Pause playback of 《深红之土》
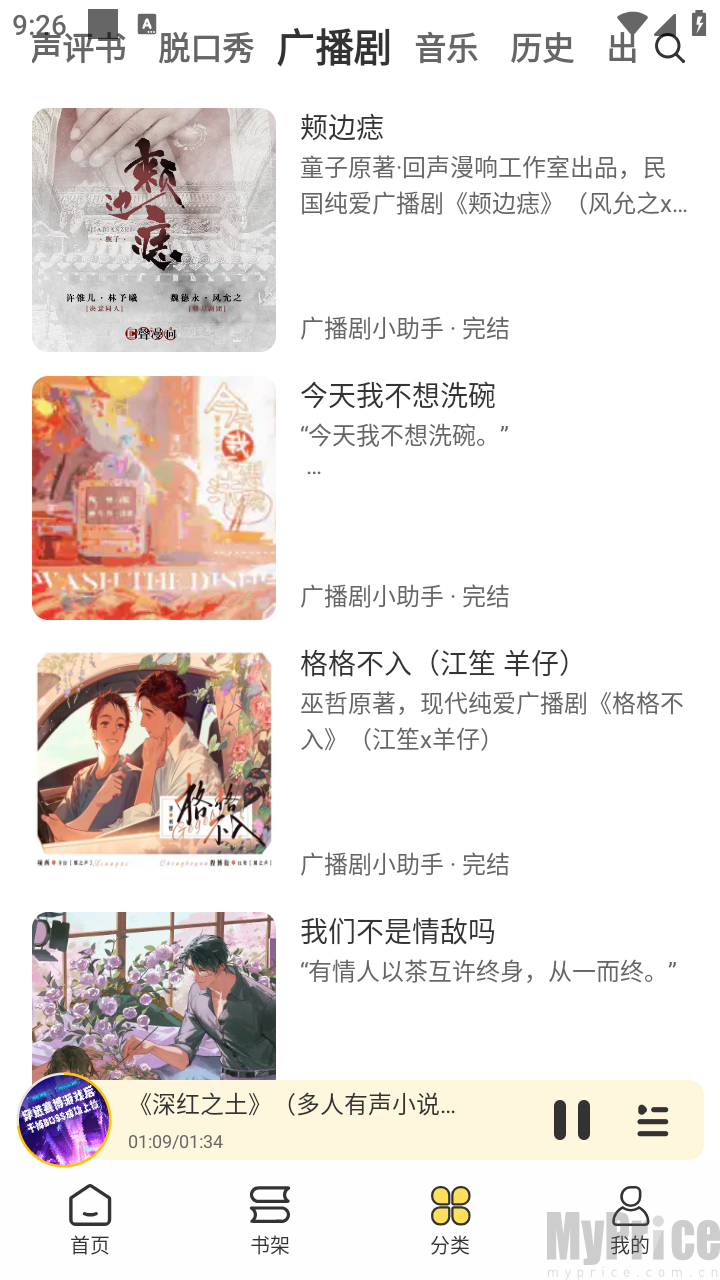This screenshot has width=720, height=1280. (572, 1120)
